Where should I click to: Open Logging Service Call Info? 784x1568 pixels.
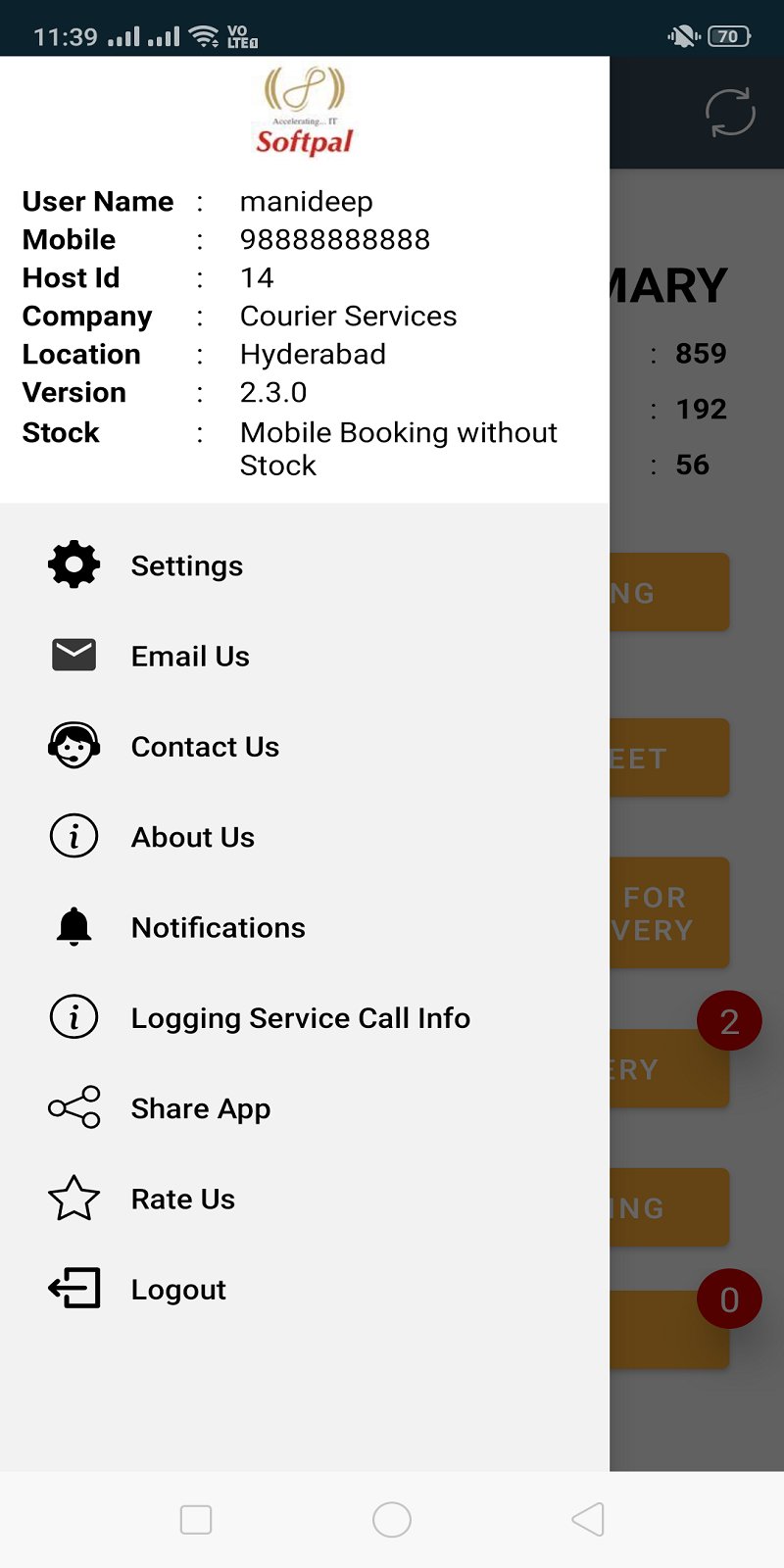point(300,1018)
